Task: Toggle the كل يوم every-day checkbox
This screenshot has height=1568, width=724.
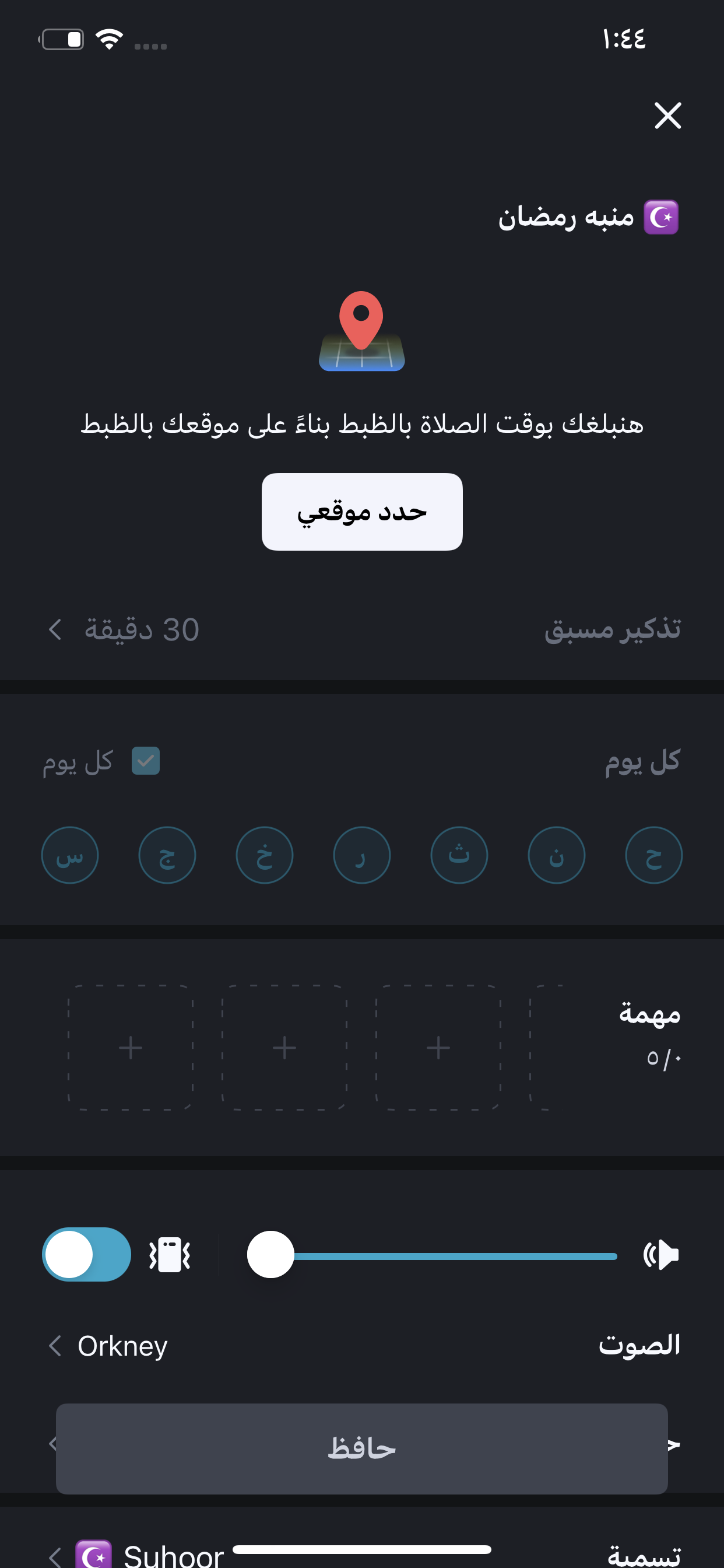Action: [x=145, y=761]
